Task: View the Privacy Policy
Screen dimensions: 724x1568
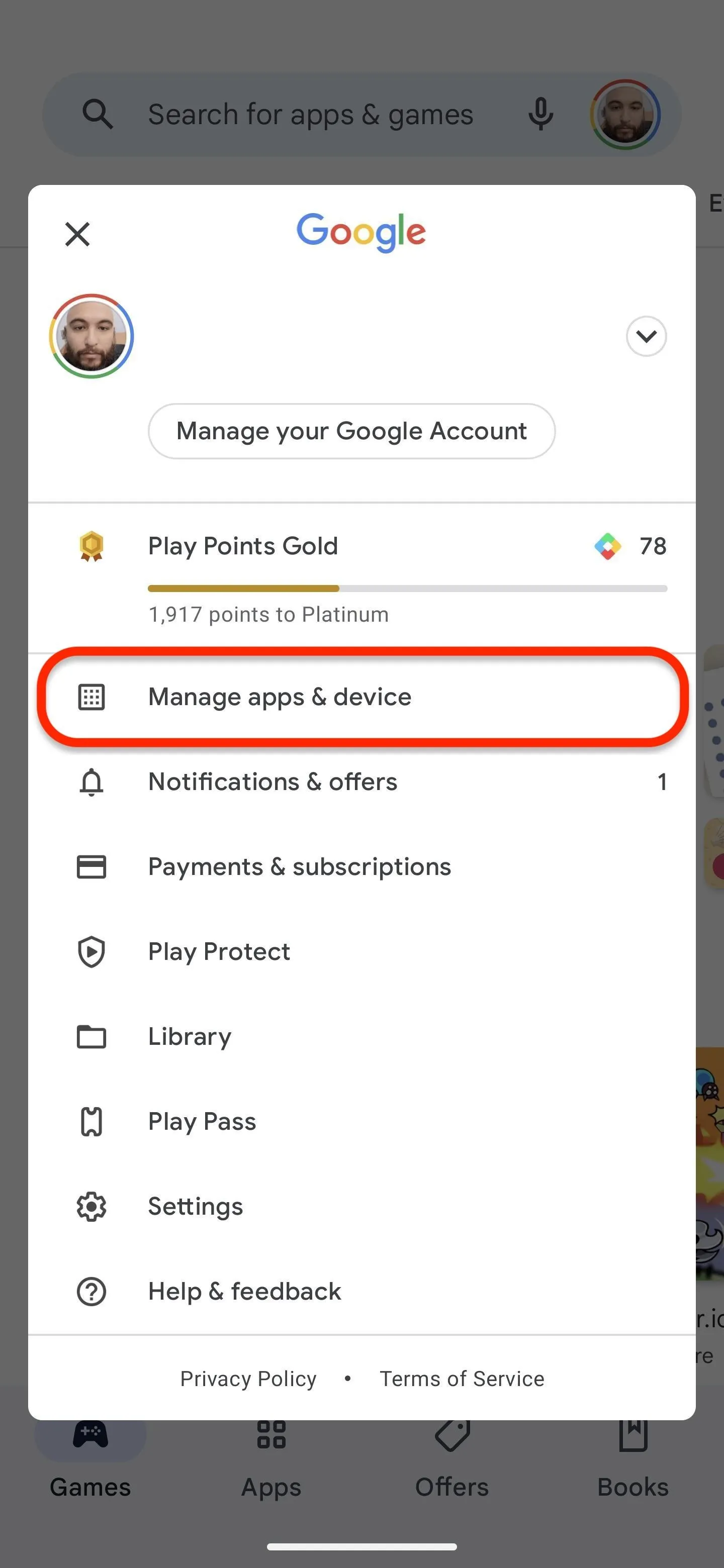Action: pos(248,1379)
